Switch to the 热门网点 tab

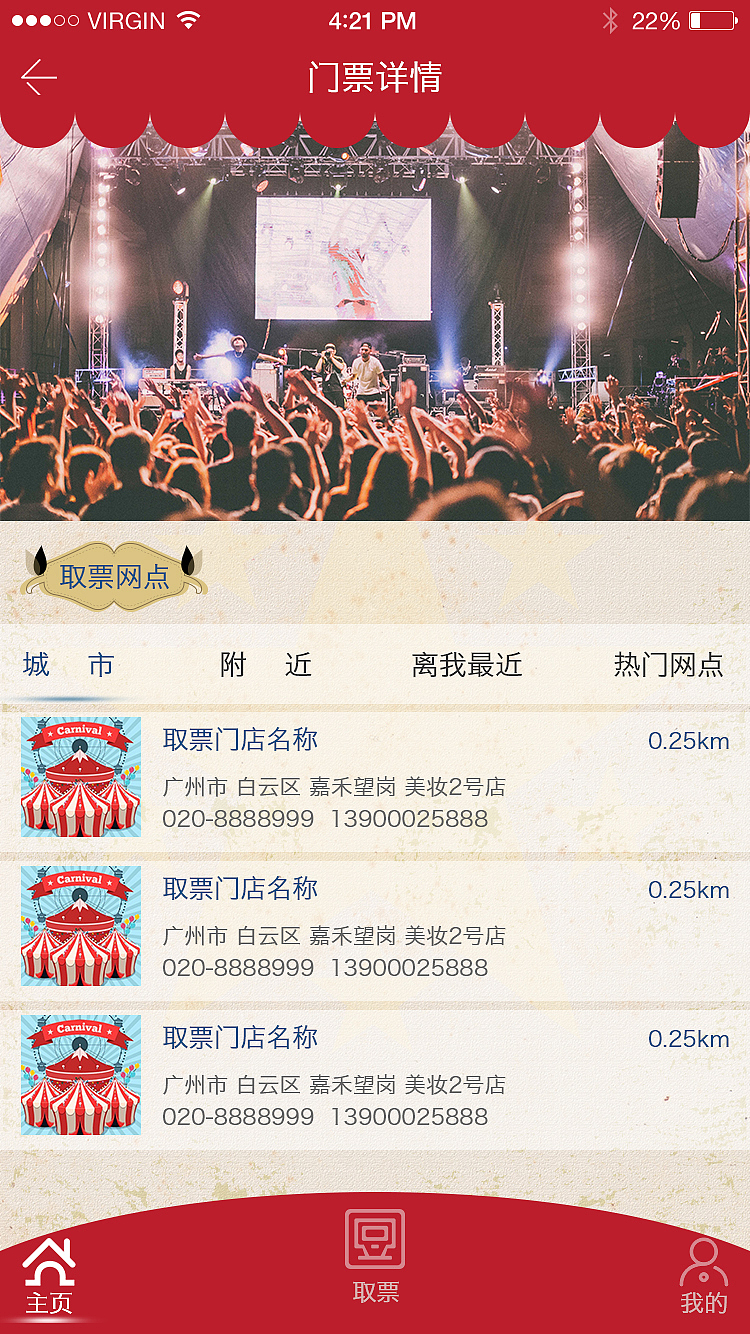tap(668, 666)
